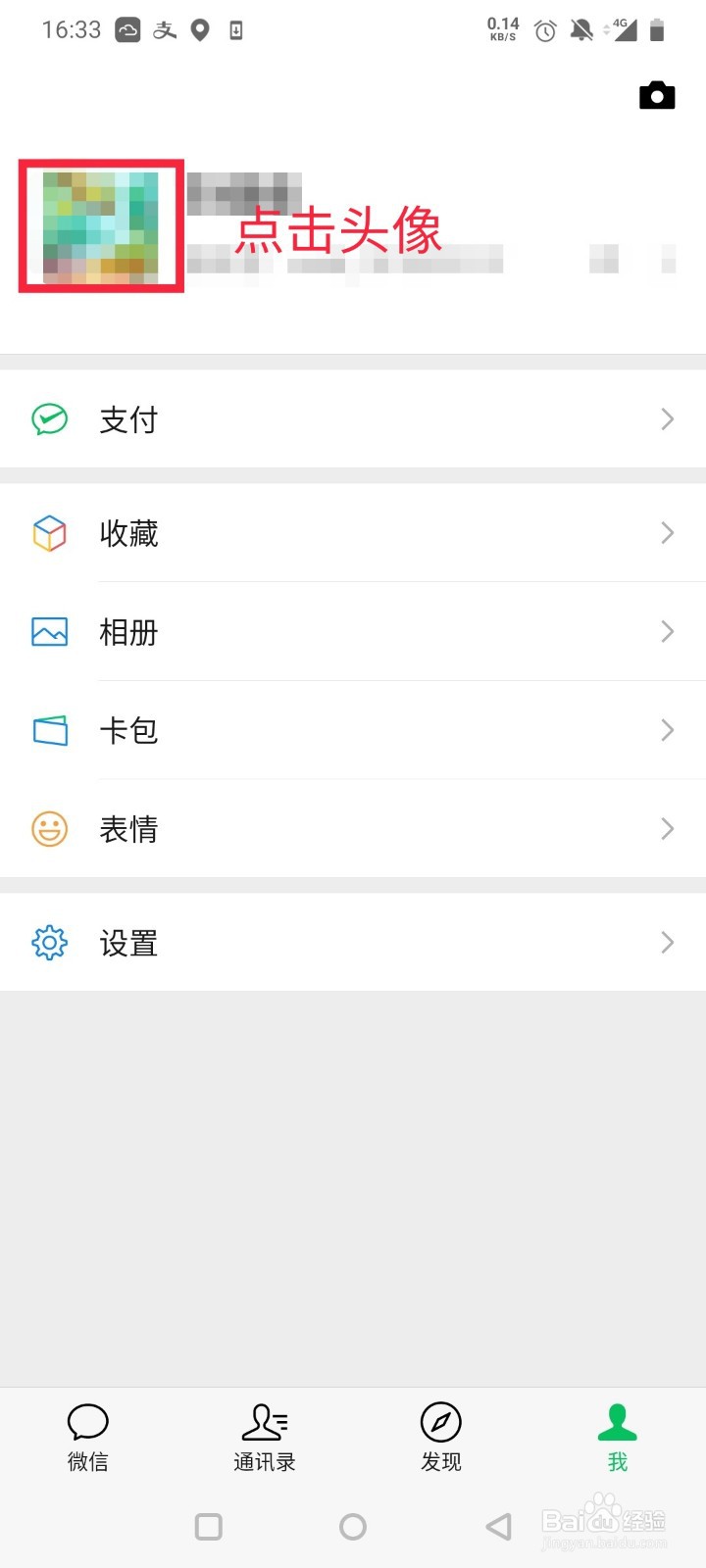Switch to the 微信 chats tab
Viewport: 706px width, 1568px height.
[88, 1437]
